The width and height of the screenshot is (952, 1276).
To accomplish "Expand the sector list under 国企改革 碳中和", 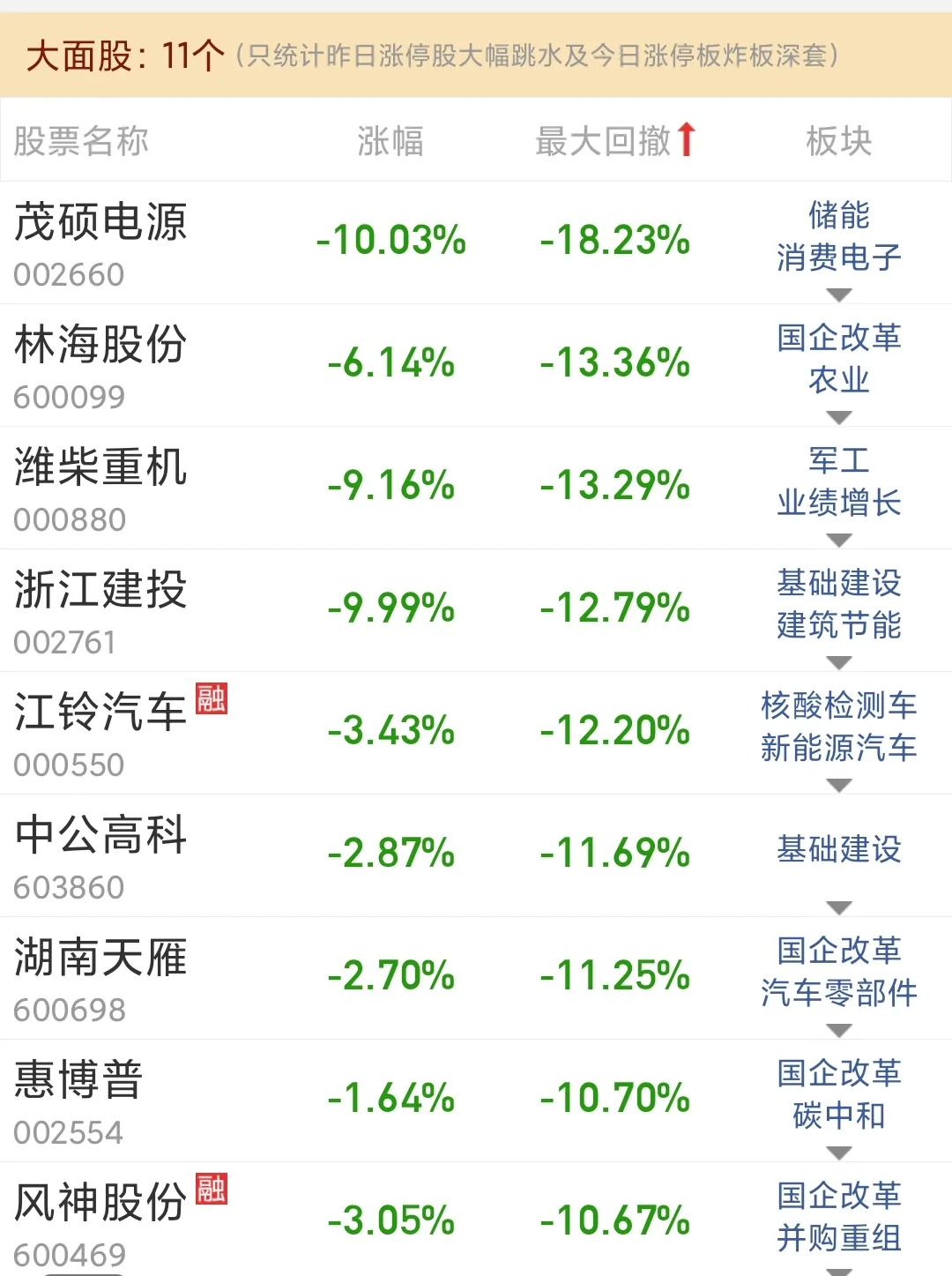I will click(x=839, y=1153).
